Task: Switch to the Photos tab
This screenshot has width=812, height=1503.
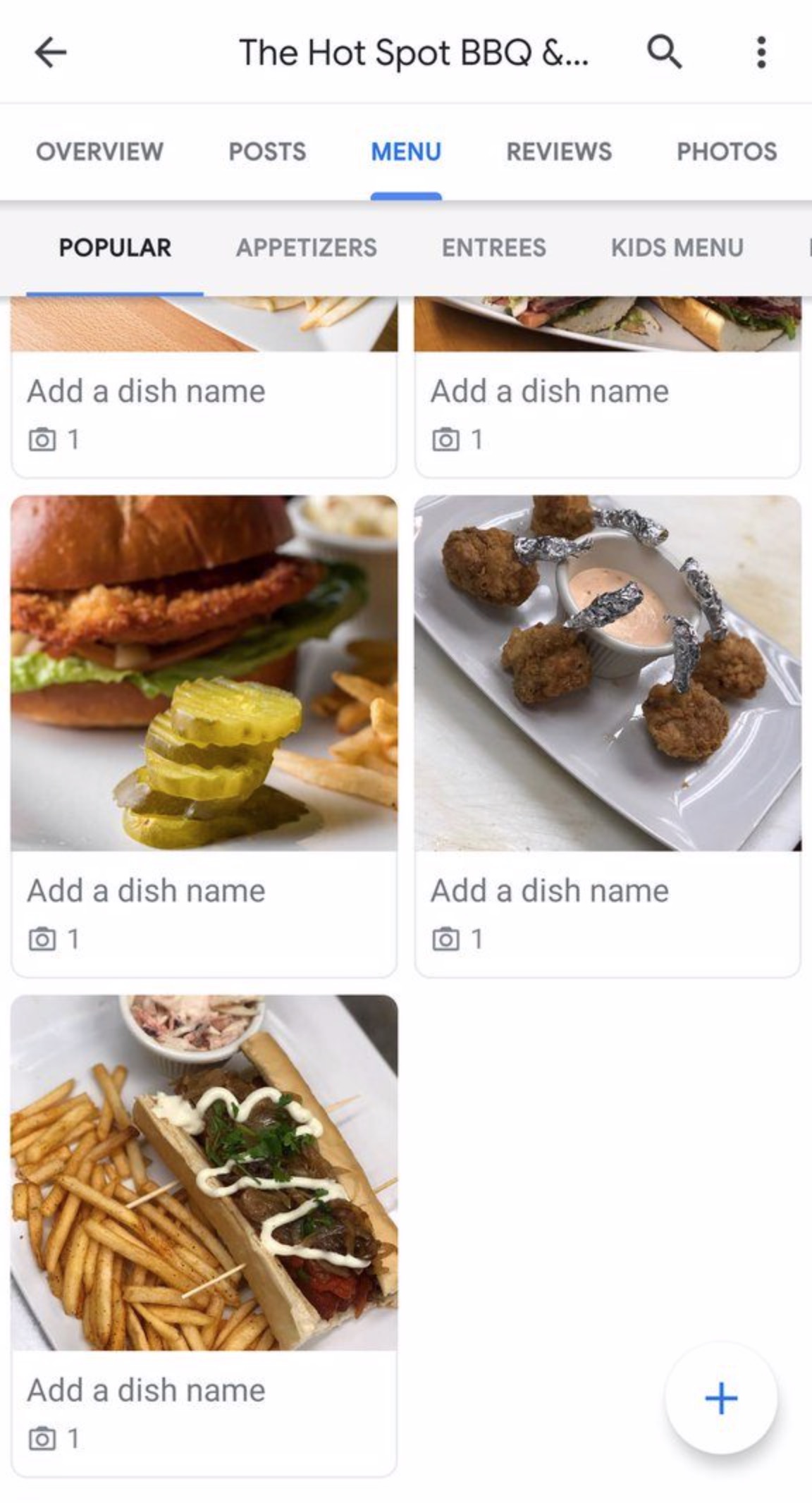Action: (727, 152)
